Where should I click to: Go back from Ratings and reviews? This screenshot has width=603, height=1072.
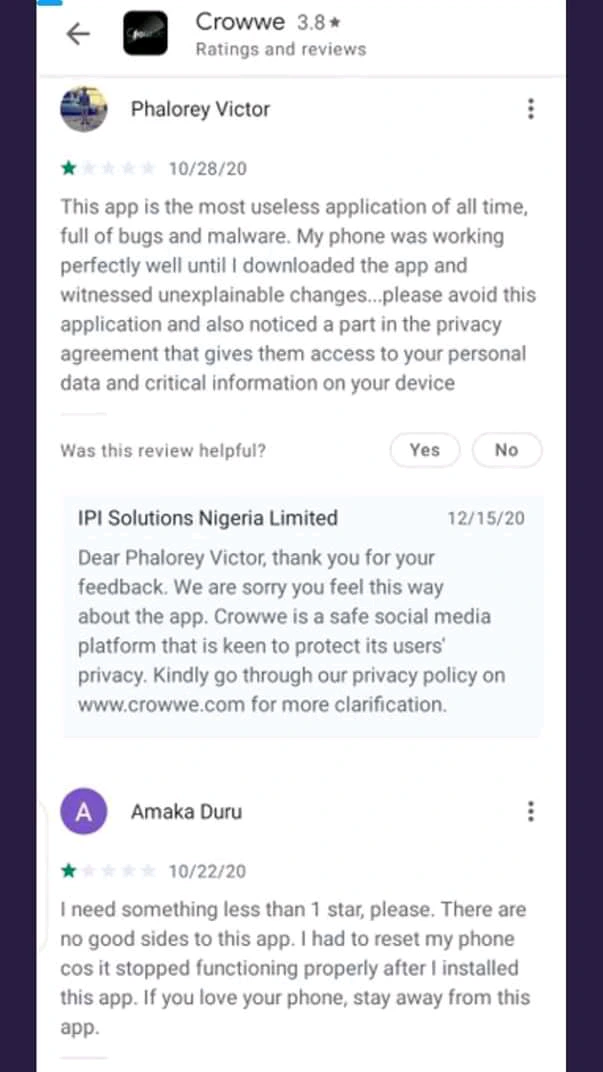(x=78, y=34)
